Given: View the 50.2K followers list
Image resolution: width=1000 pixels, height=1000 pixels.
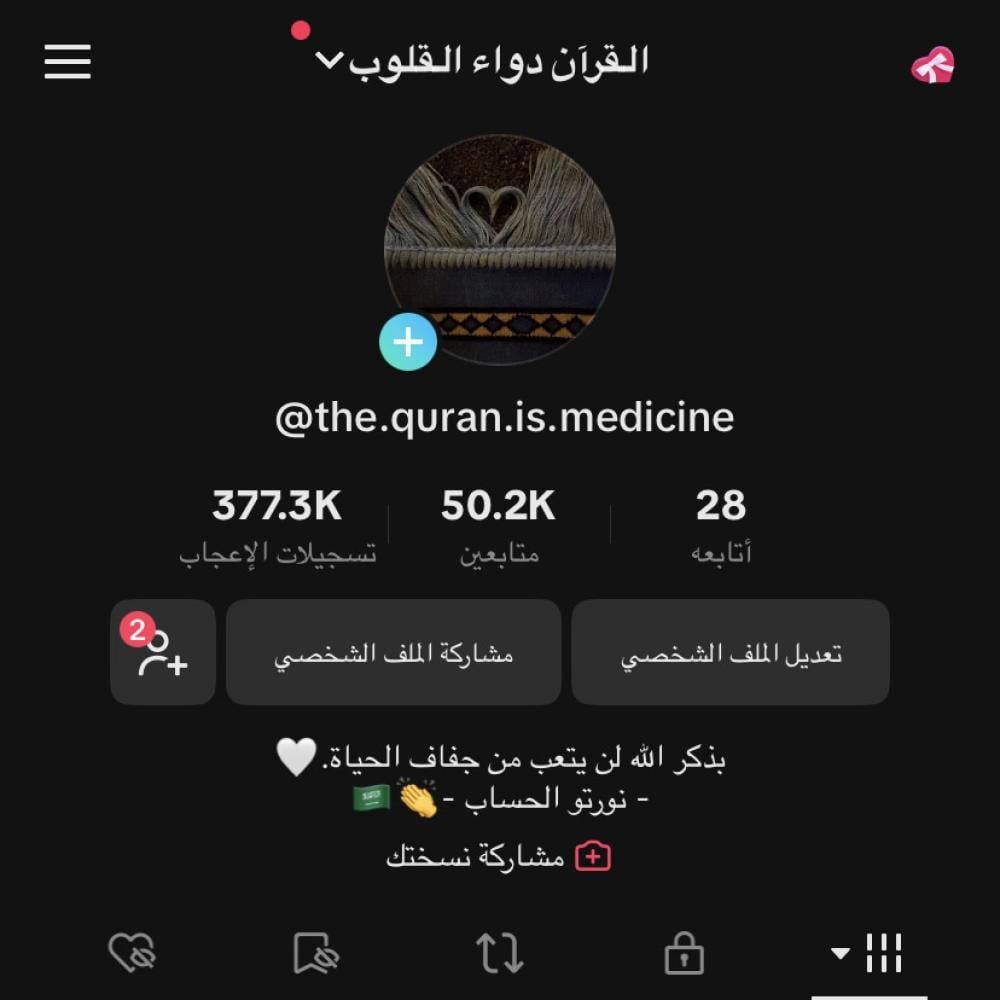Looking at the screenshot, I should (x=498, y=524).
